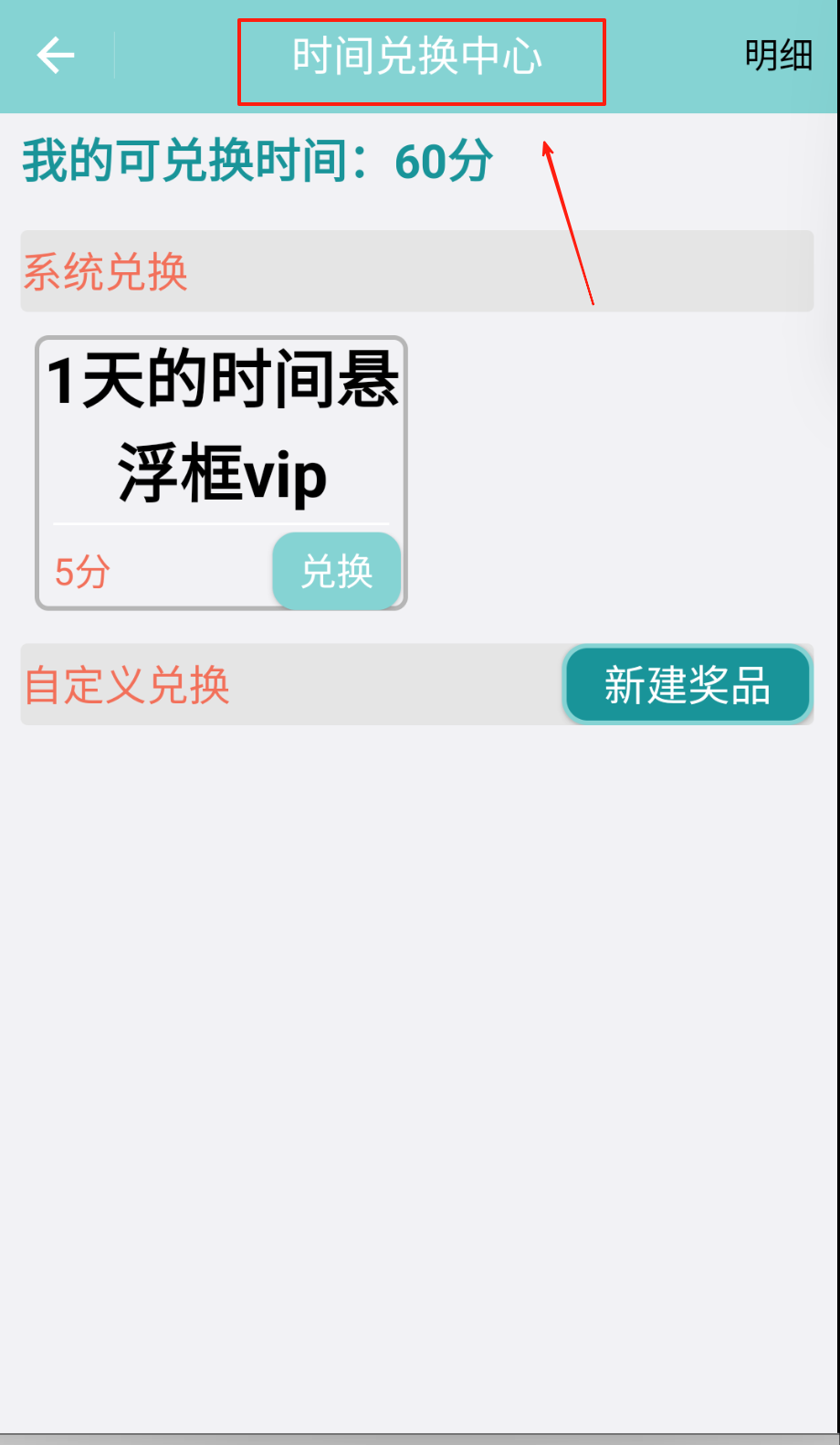Go back using the arrow icon
Screen dimensions: 840x1445
[55, 56]
